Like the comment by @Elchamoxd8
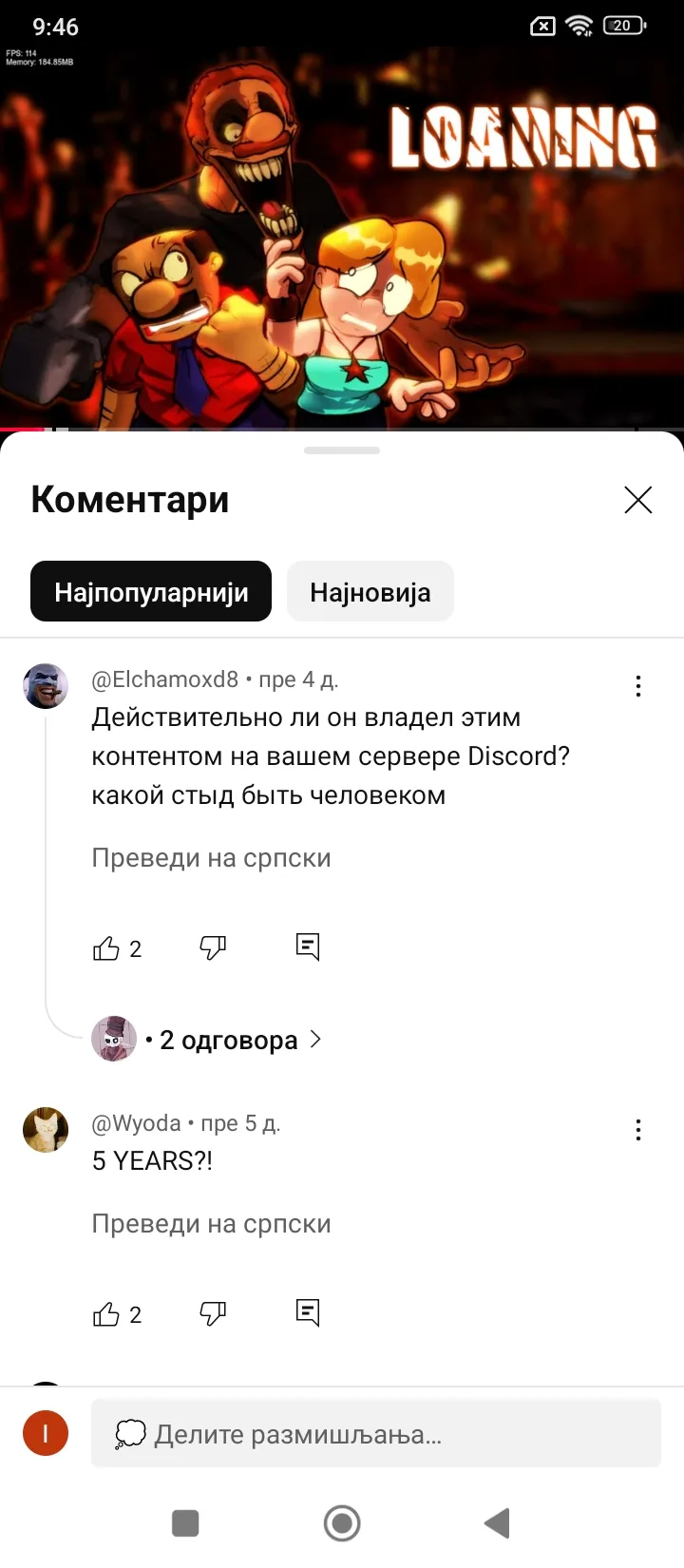684x1568 pixels. (106, 947)
